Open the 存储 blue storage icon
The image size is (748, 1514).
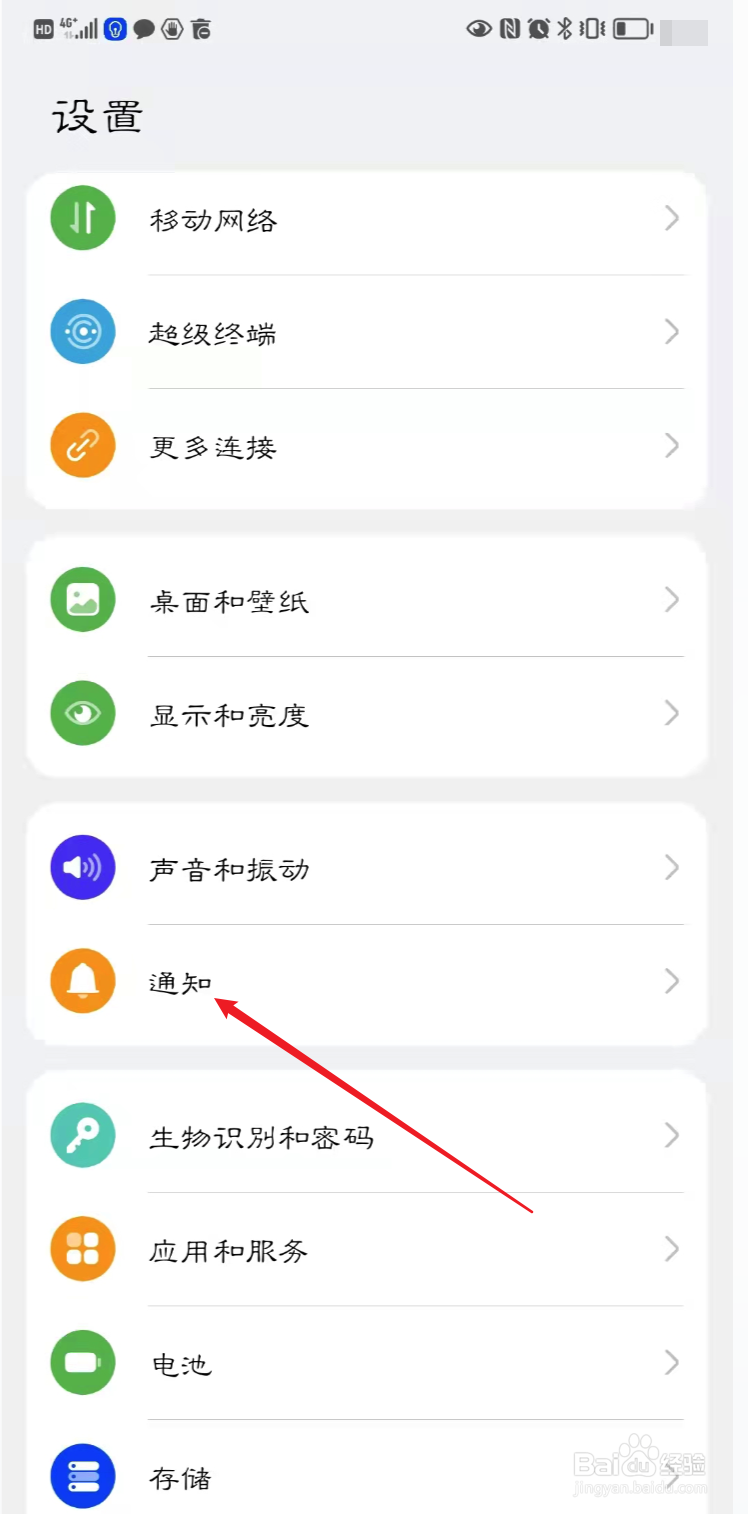(82, 1476)
